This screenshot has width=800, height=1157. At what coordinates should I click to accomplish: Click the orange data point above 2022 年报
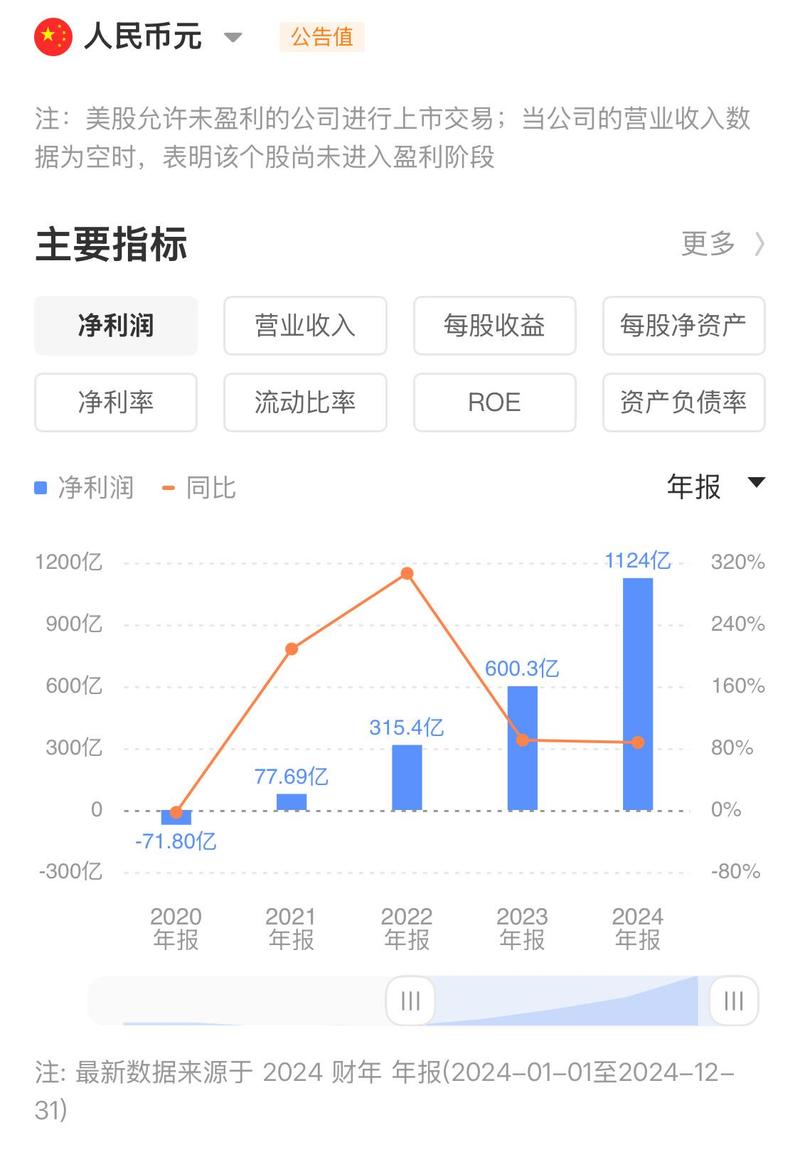(x=406, y=574)
